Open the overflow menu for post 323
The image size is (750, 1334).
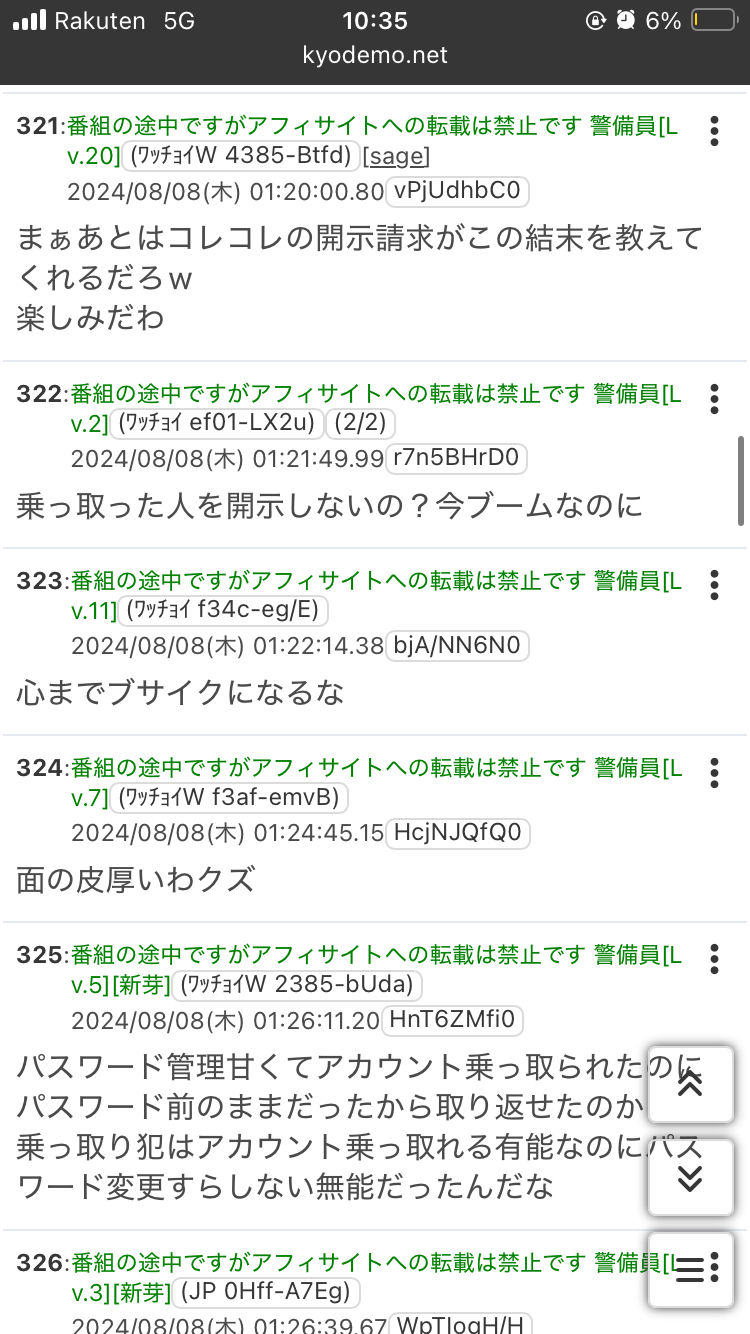pyautogui.click(x=714, y=585)
